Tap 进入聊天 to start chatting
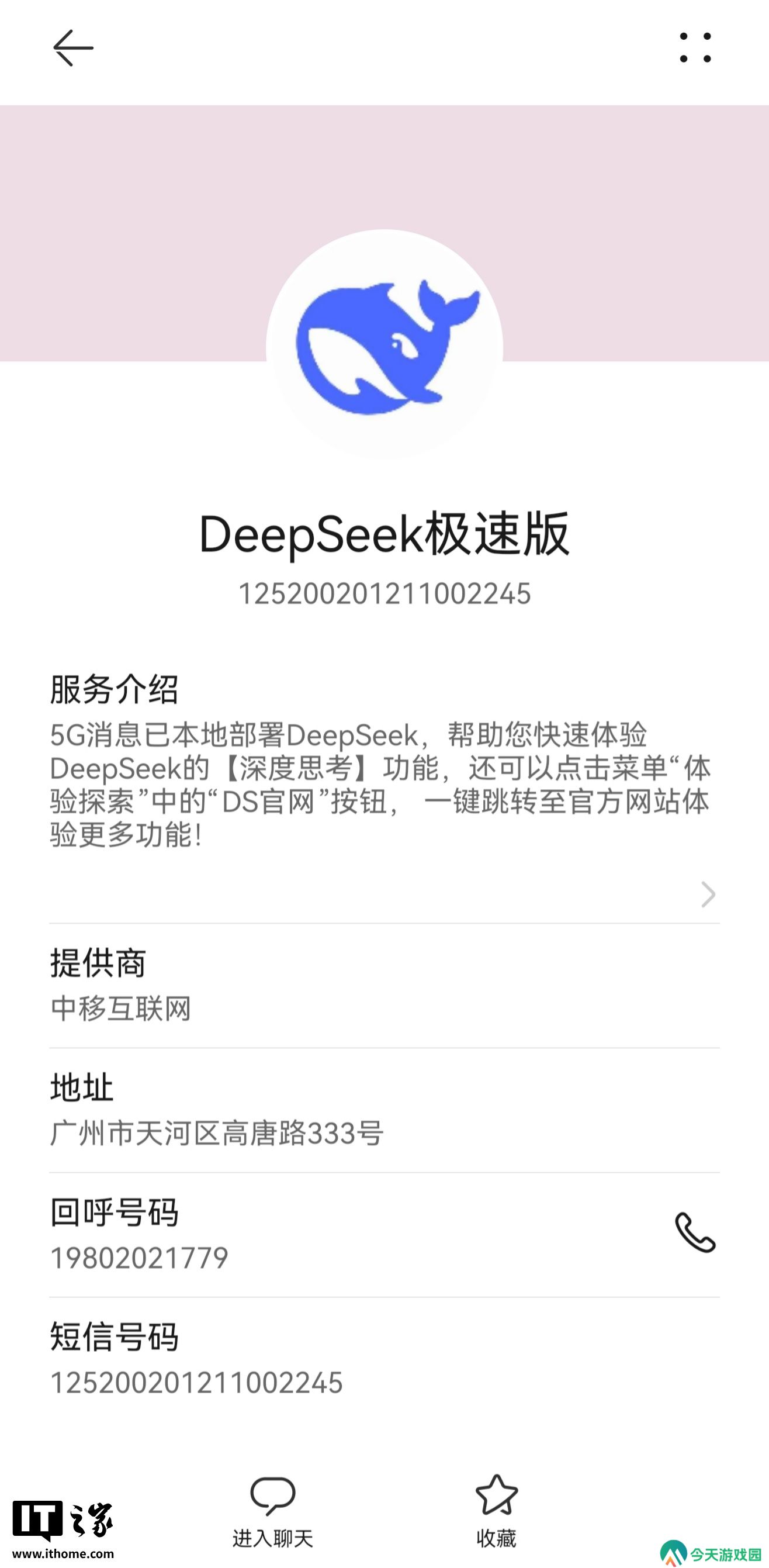Screen dimensions: 769x1568 (272, 1512)
